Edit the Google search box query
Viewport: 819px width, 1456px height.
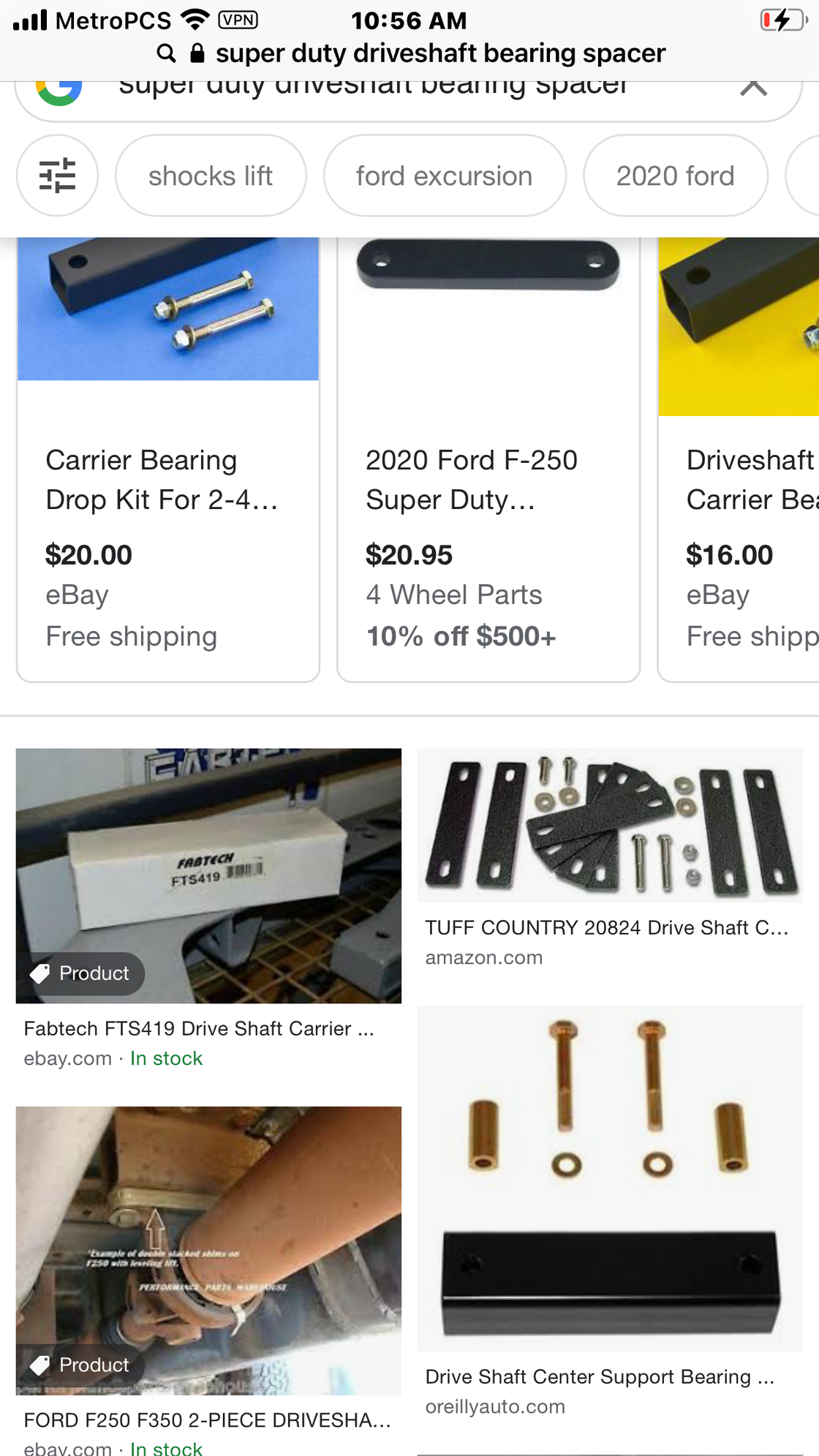coord(373,89)
